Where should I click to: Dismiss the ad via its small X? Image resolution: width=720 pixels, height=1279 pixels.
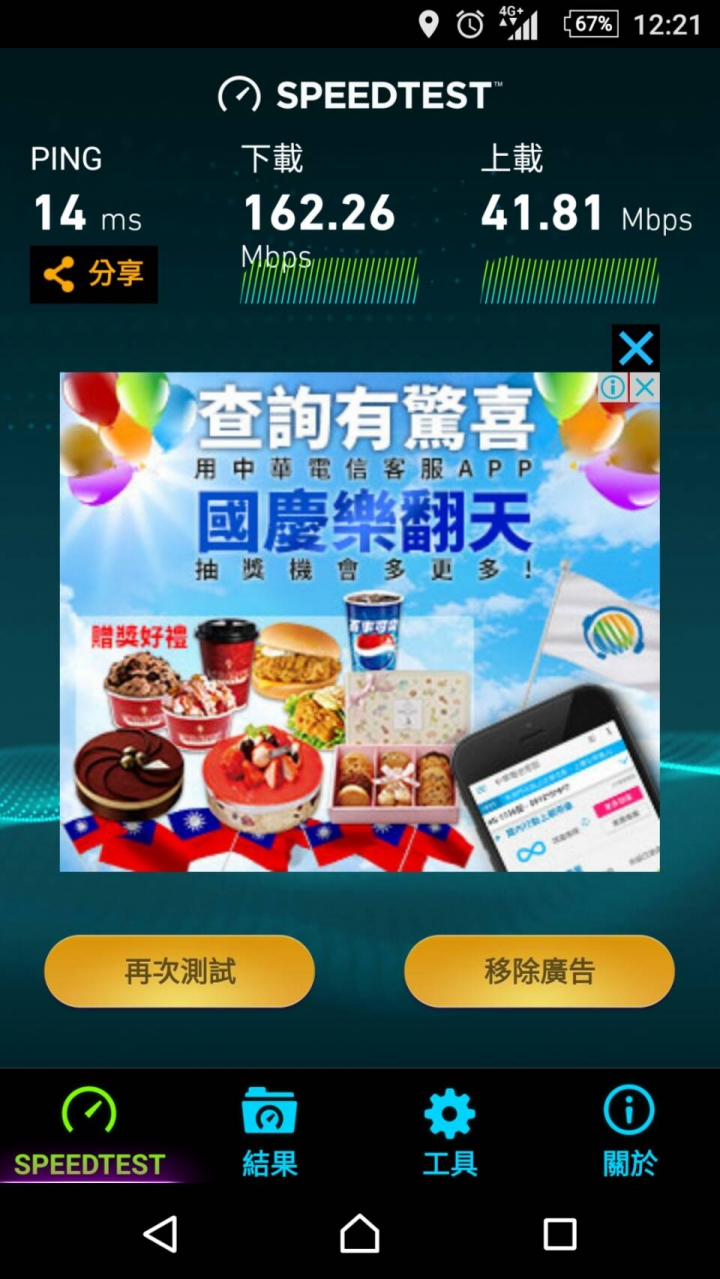click(645, 388)
